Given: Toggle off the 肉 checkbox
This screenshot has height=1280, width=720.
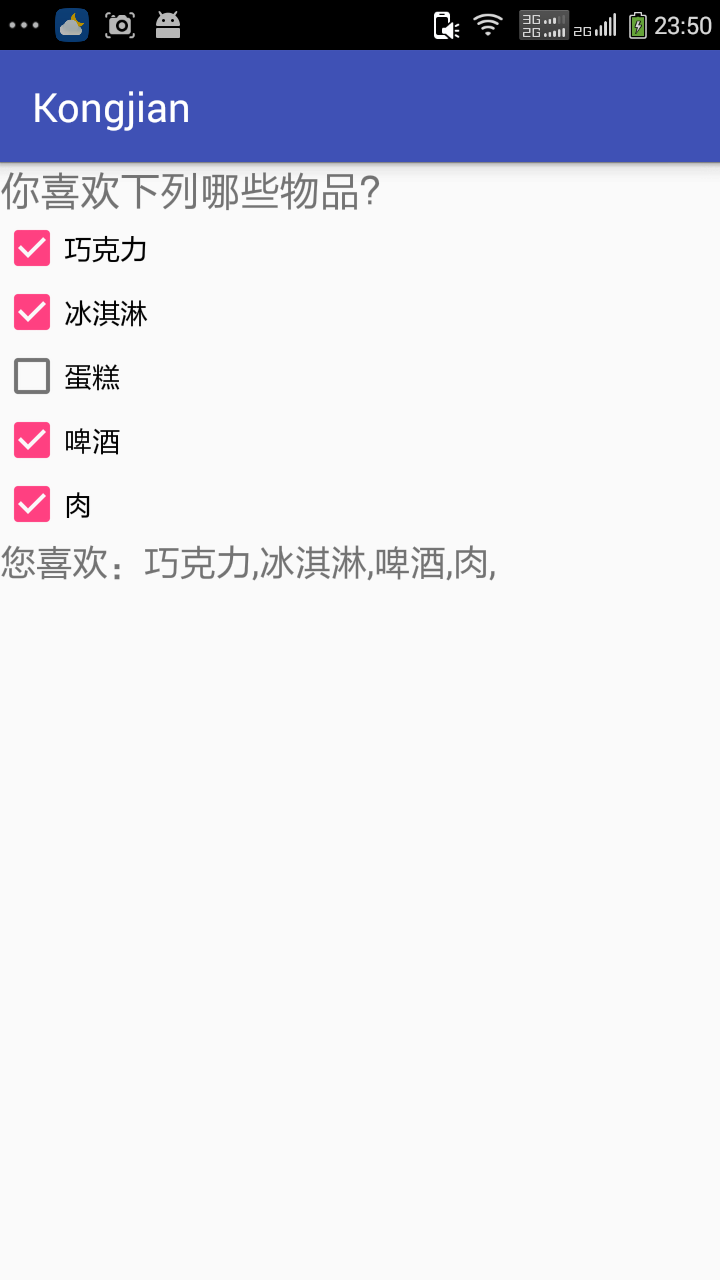Looking at the screenshot, I should pos(32,504).
